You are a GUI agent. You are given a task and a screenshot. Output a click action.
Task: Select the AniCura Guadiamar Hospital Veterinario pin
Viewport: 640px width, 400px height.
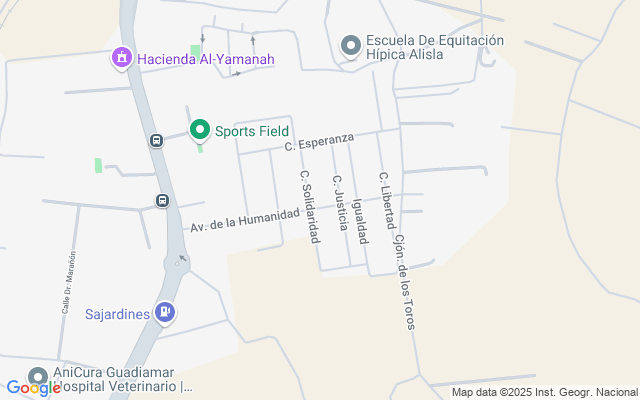click(38, 377)
